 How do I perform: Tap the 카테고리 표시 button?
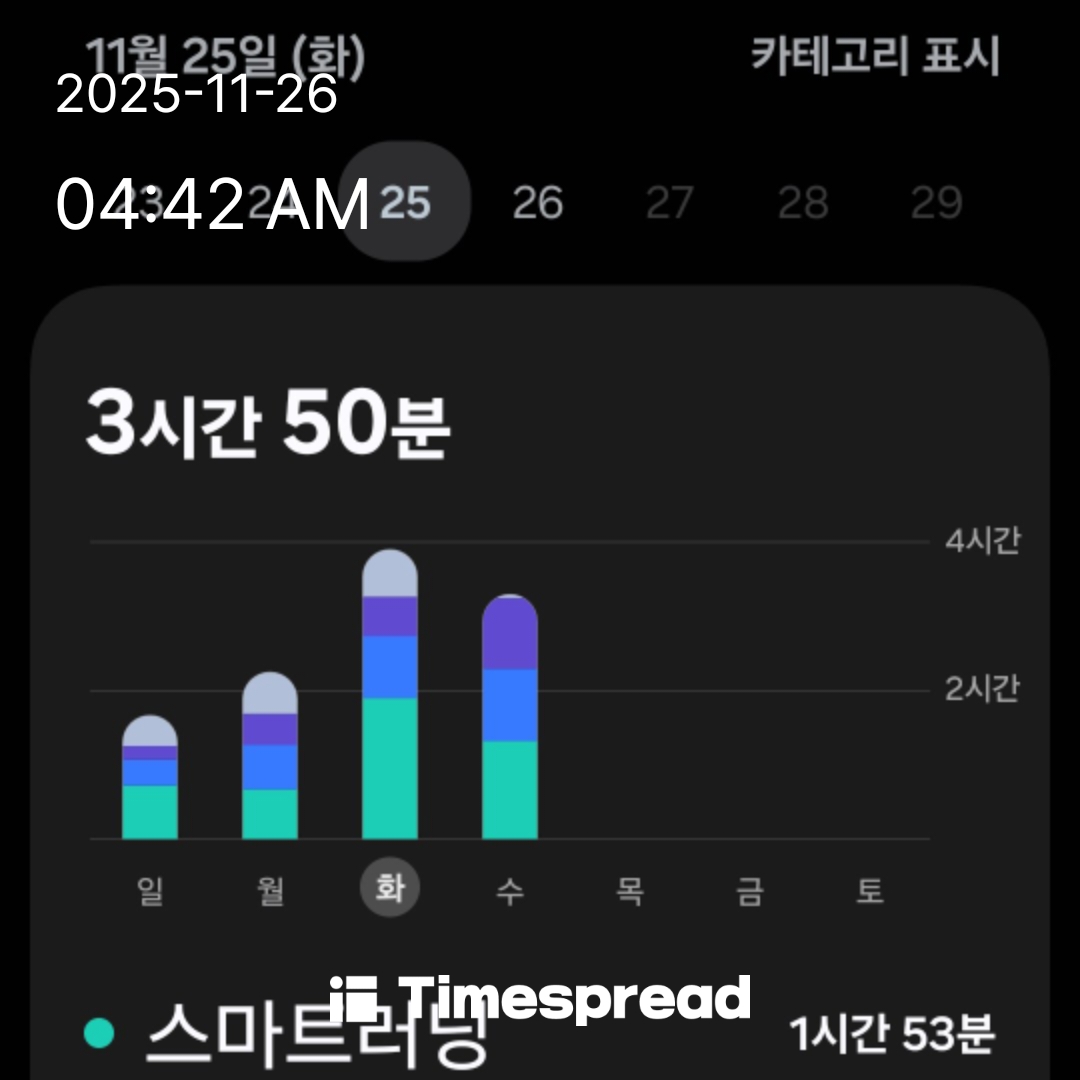point(875,57)
